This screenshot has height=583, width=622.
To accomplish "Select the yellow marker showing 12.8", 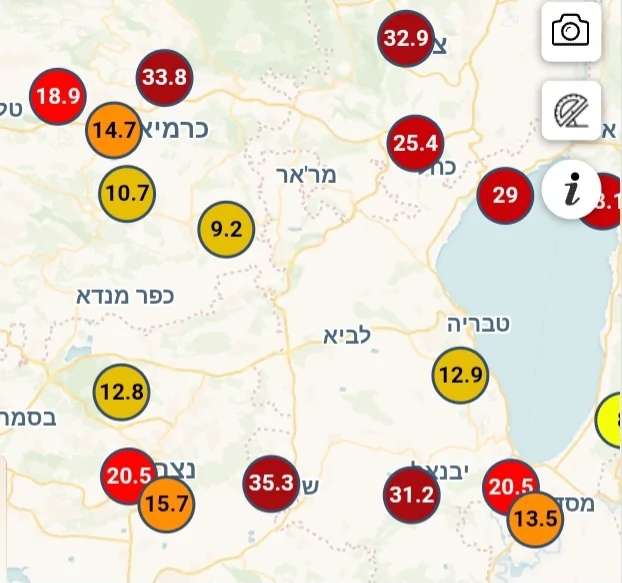I will point(122,392).
